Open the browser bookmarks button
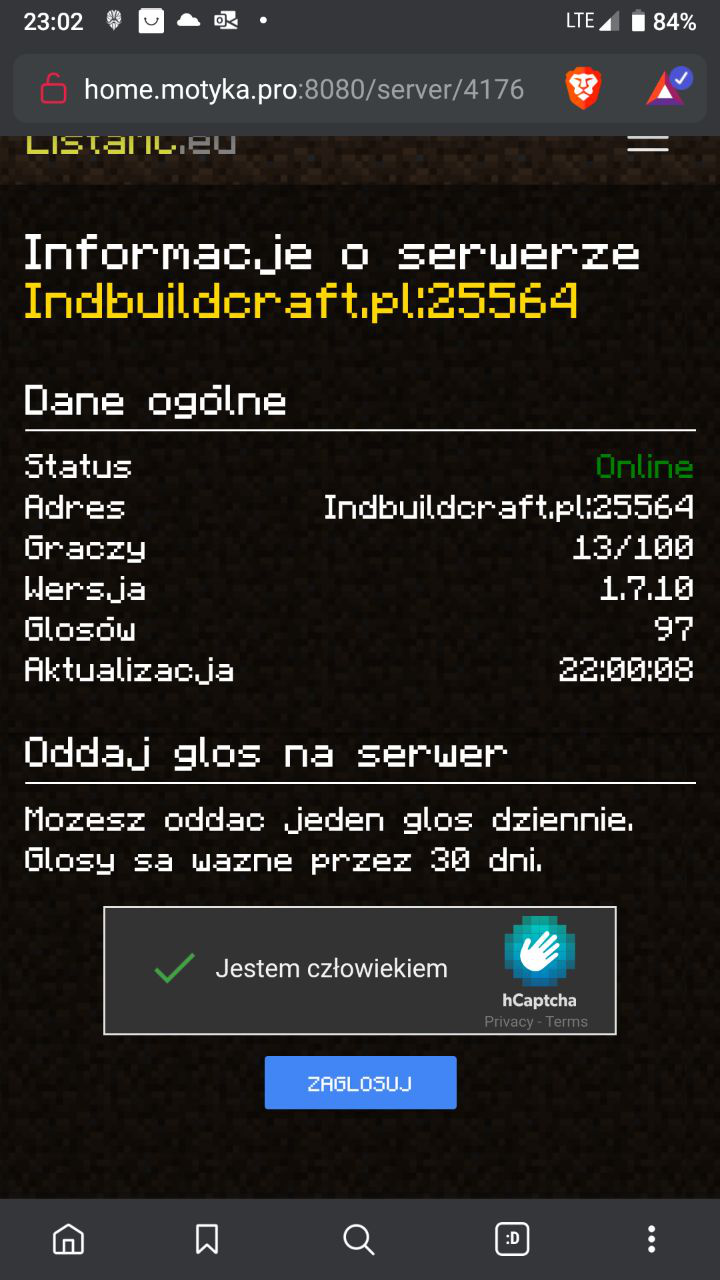Image resolution: width=720 pixels, height=1280 pixels. [x=207, y=1240]
